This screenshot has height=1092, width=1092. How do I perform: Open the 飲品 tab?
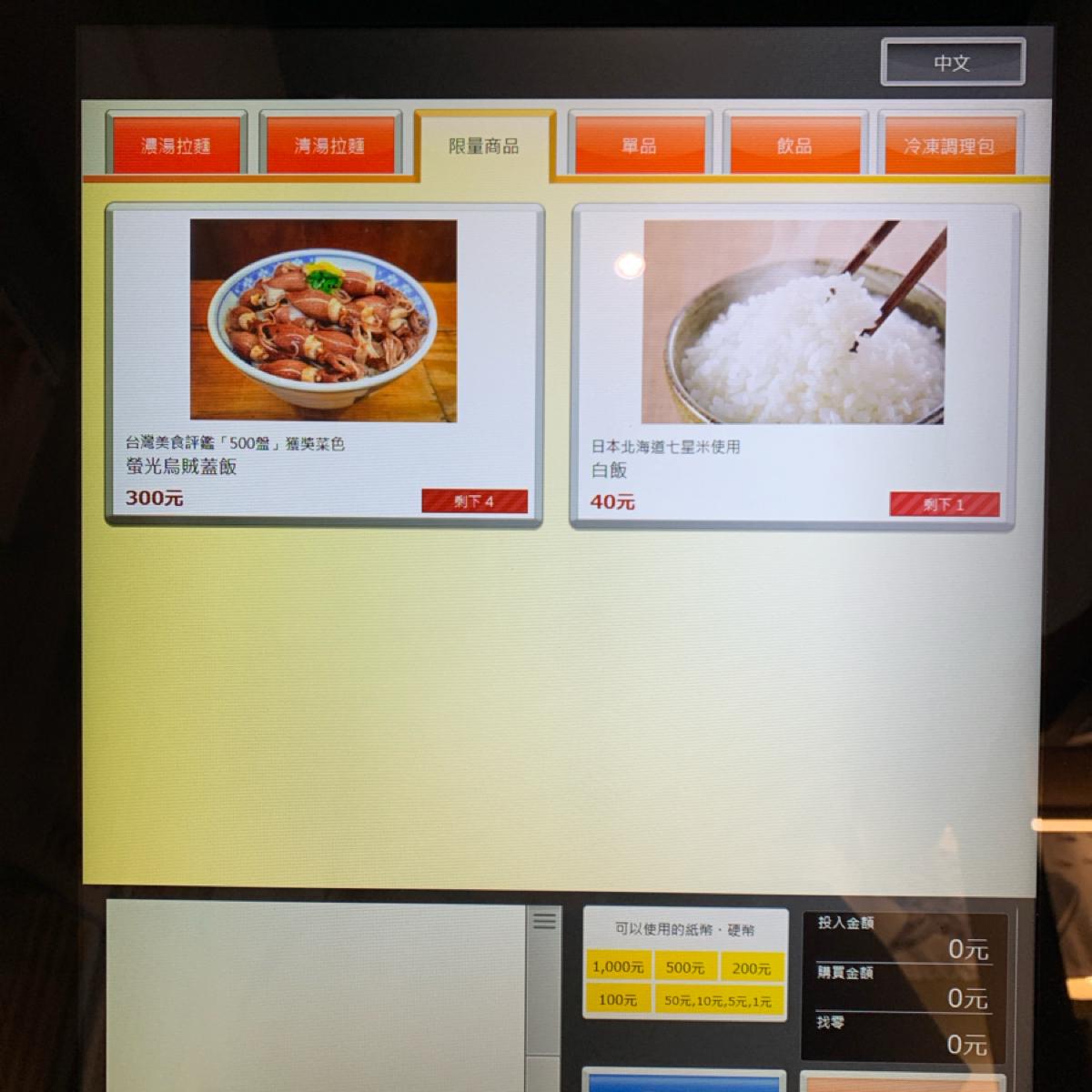point(794,146)
